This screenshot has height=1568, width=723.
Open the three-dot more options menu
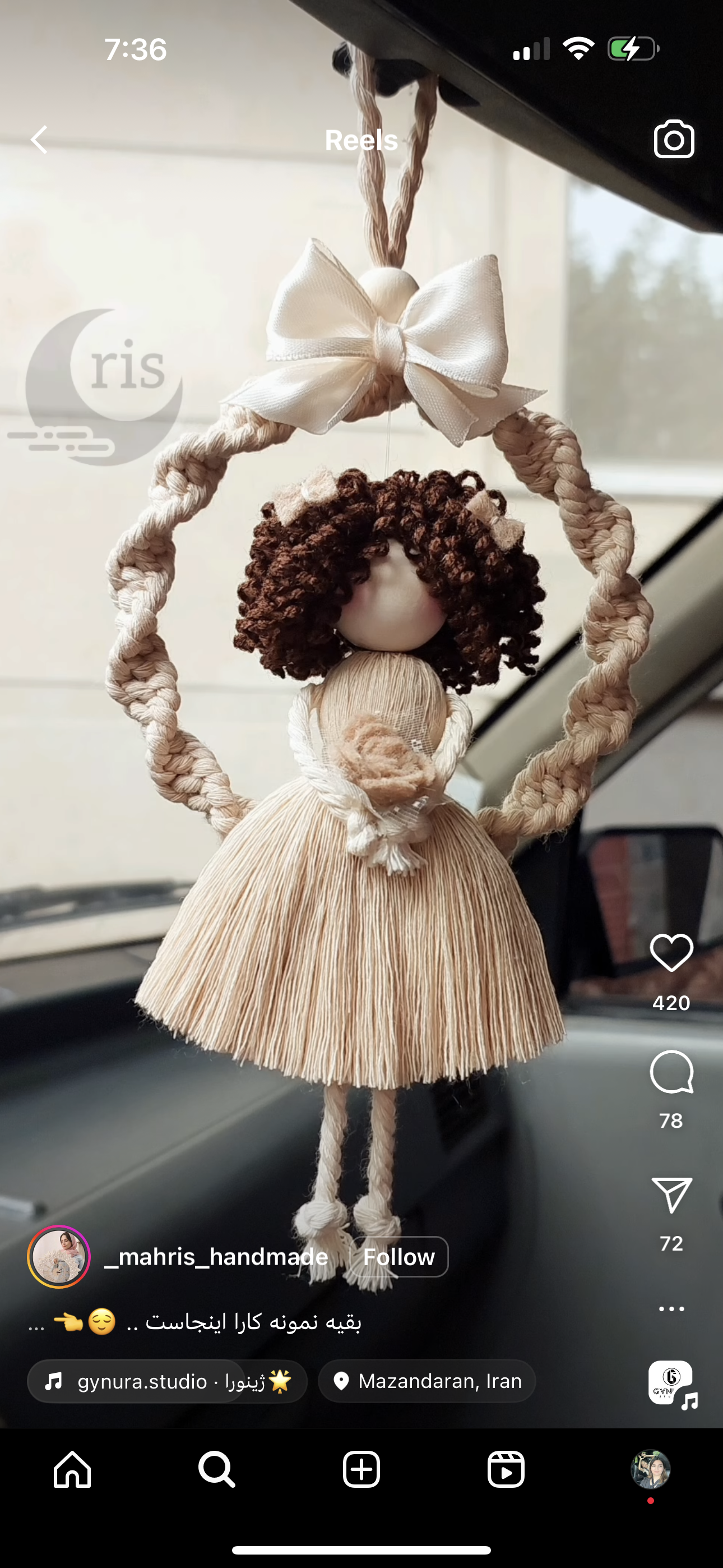click(671, 1308)
